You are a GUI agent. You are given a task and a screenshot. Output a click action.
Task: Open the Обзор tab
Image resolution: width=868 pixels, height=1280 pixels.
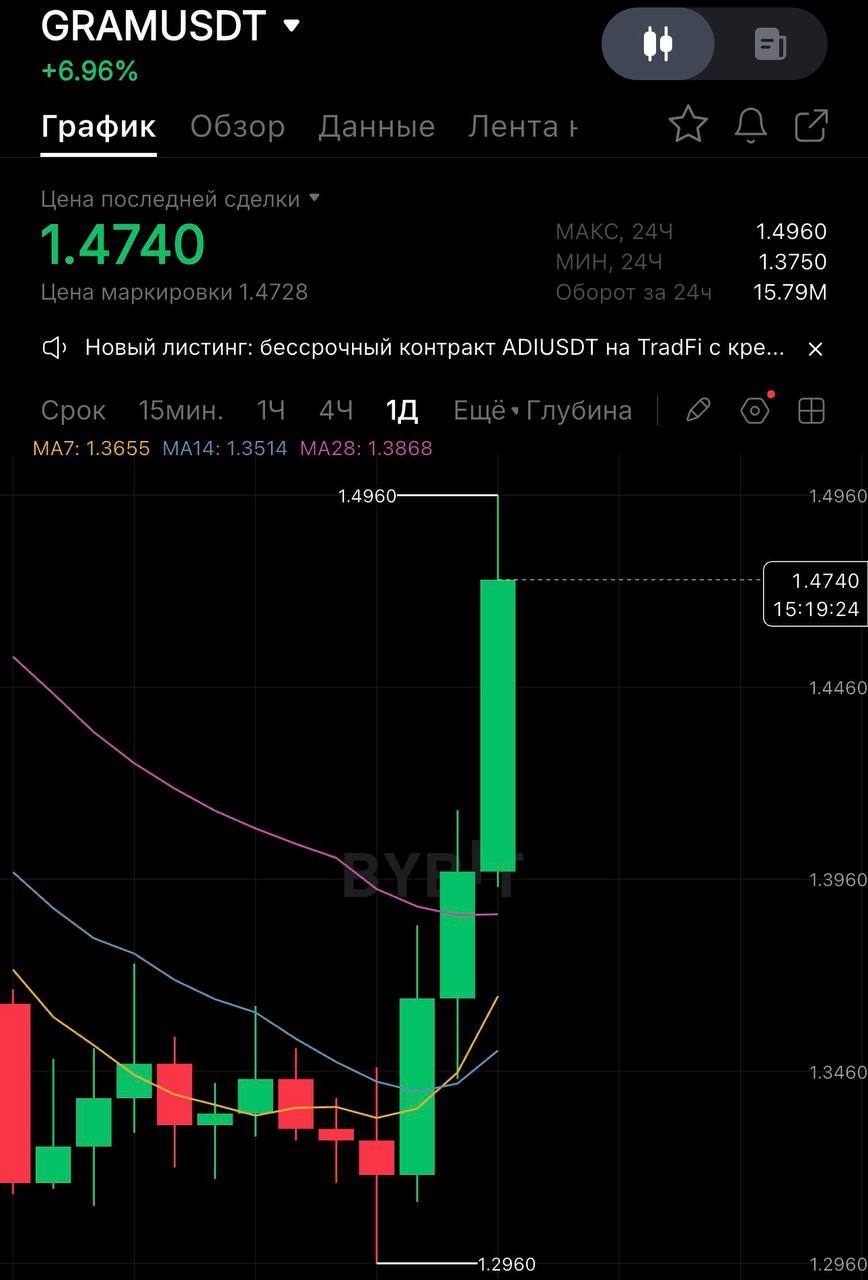click(238, 127)
